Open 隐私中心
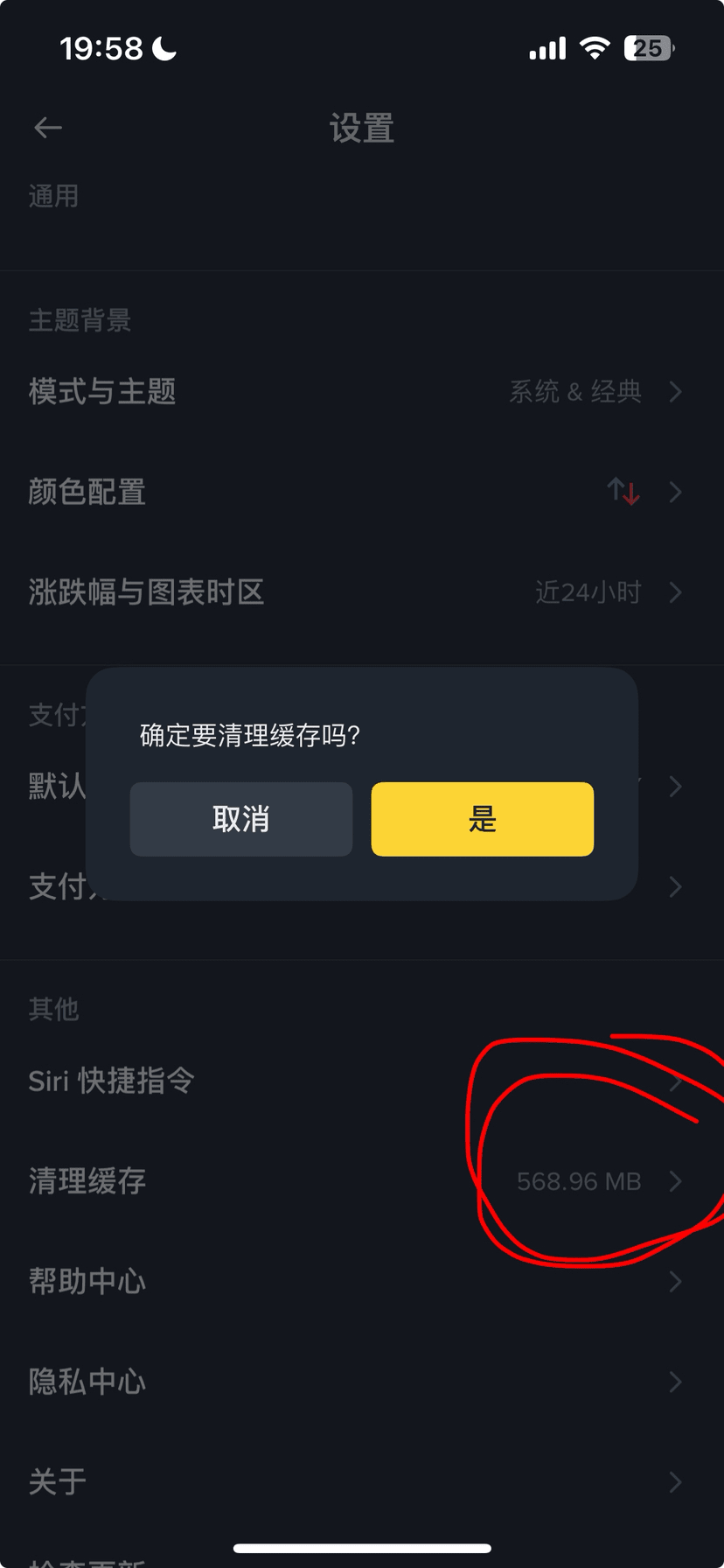The width and height of the screenshot is (724, 1568). (x=362, y=1382)
